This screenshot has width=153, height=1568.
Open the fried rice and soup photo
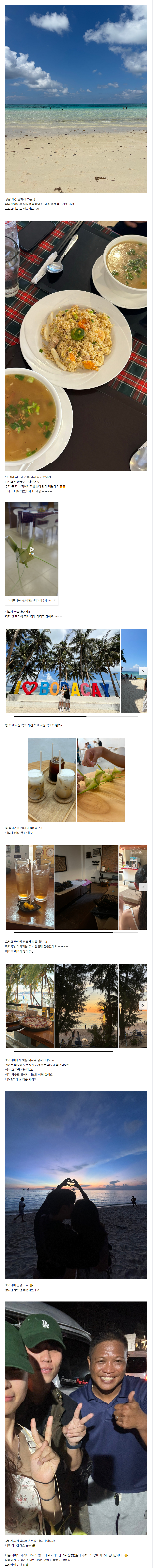(76, 346)
